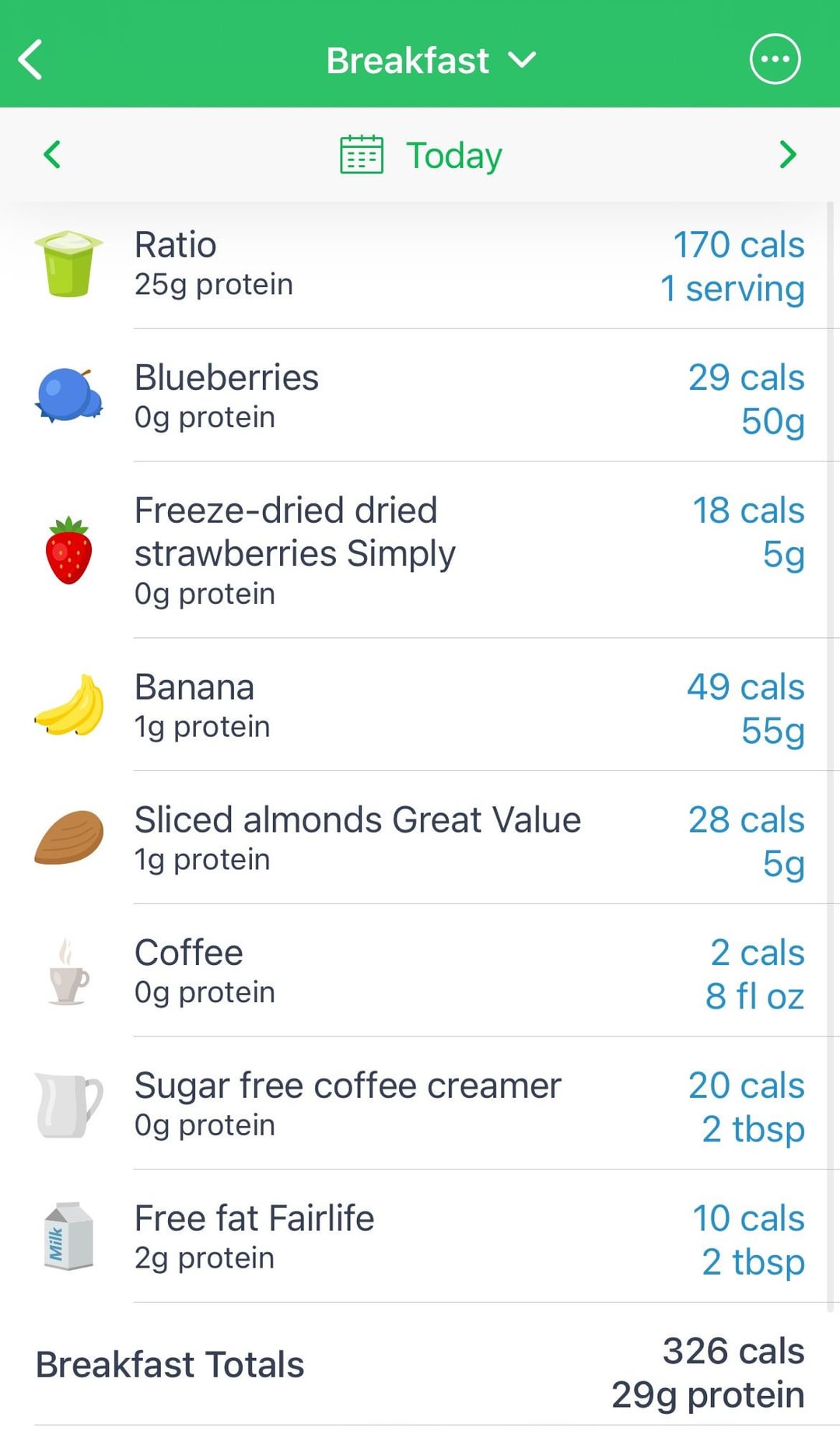View the Coffee entry details
Screen dimensions: 840x1431
coord(420,971)
